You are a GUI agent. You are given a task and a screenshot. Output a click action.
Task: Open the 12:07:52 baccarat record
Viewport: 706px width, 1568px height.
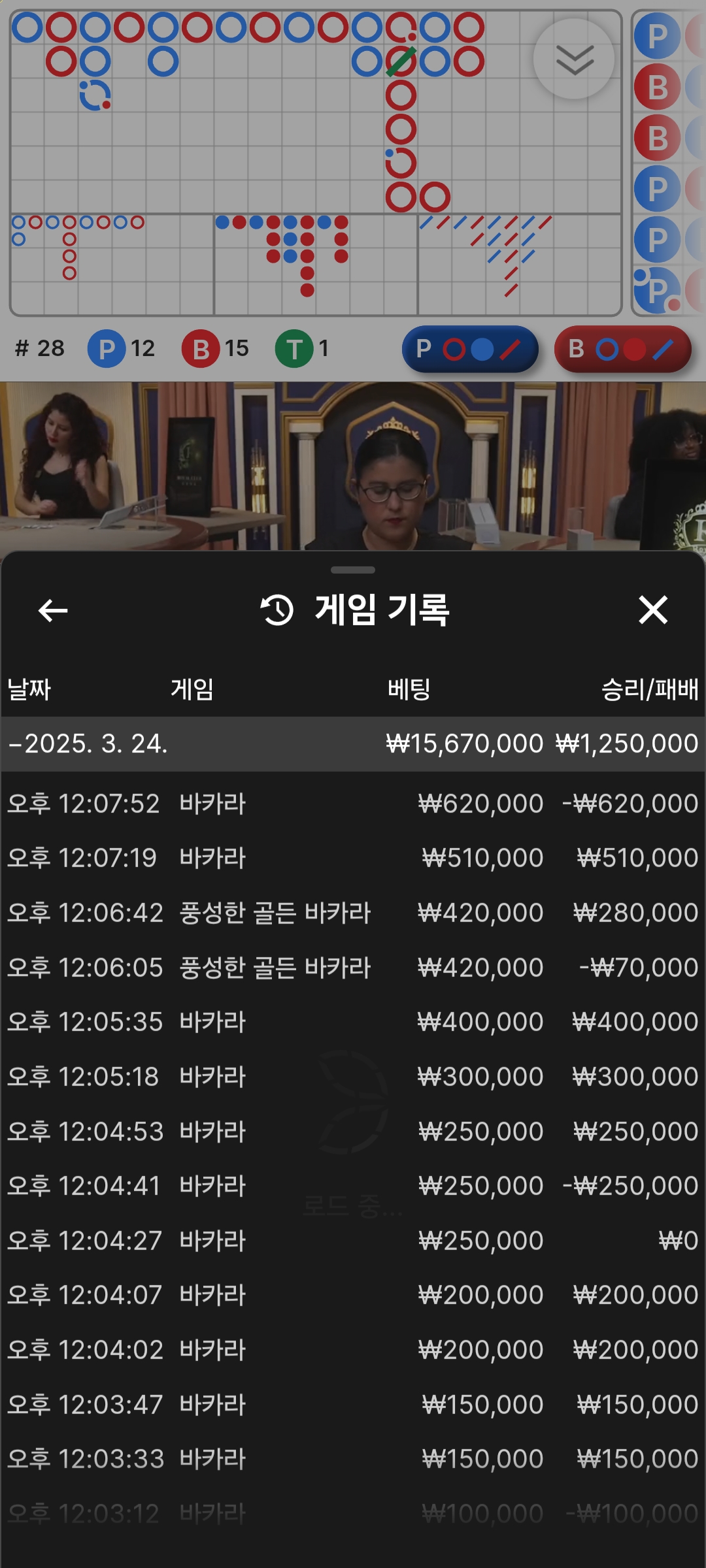click(x=353, y=804)
